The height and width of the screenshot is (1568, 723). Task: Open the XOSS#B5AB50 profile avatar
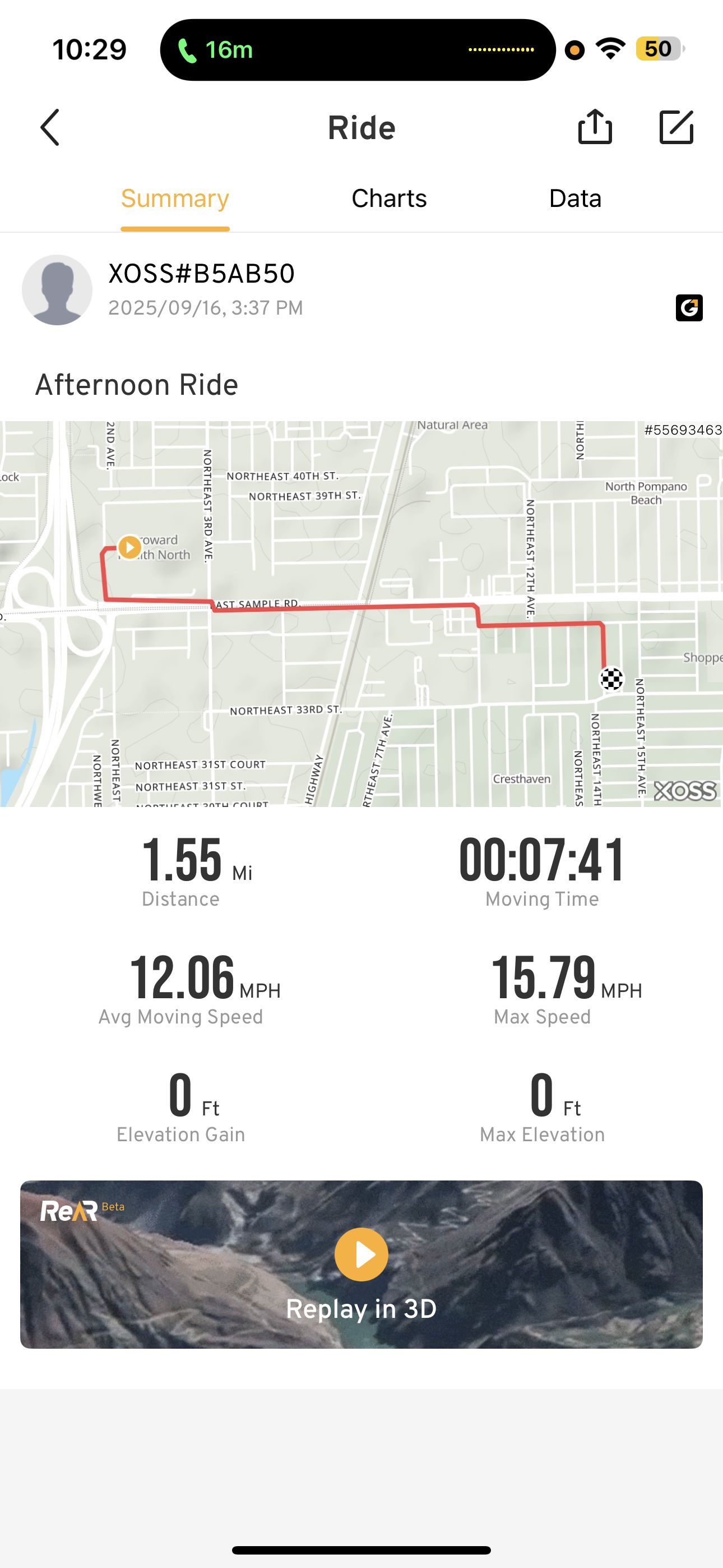[57, 290]
